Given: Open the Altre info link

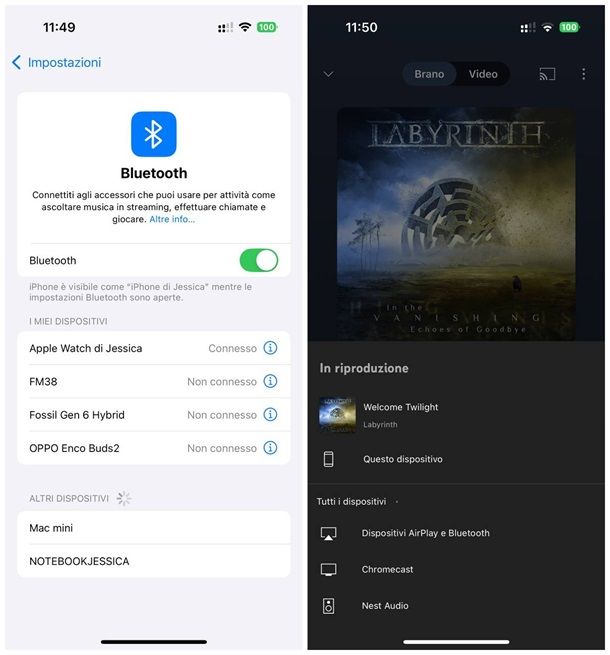Looking at the screenshot, I should (172, 219).
